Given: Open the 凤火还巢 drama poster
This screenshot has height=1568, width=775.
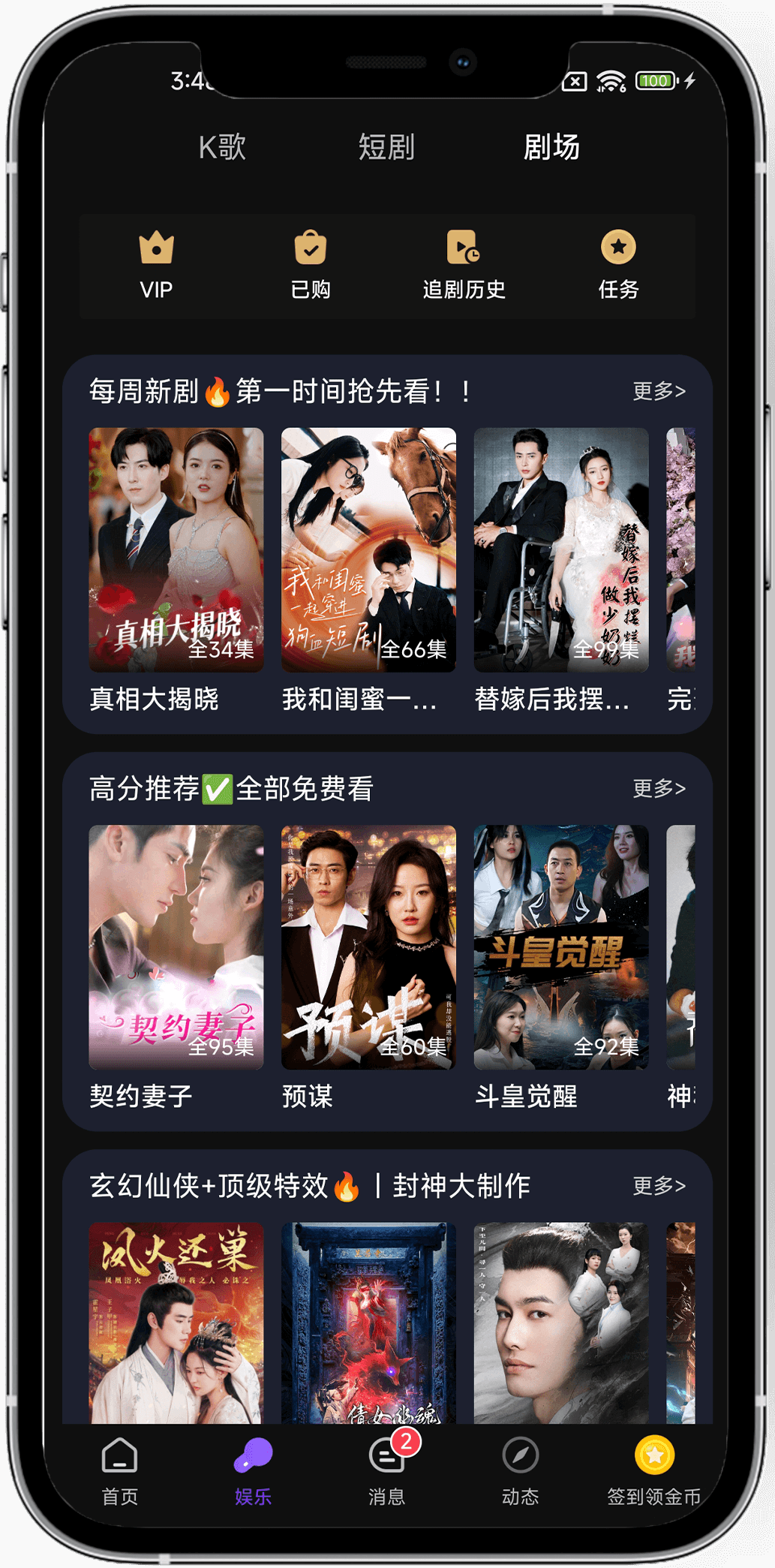Looking at the screenshot, I should point(176,1323).
